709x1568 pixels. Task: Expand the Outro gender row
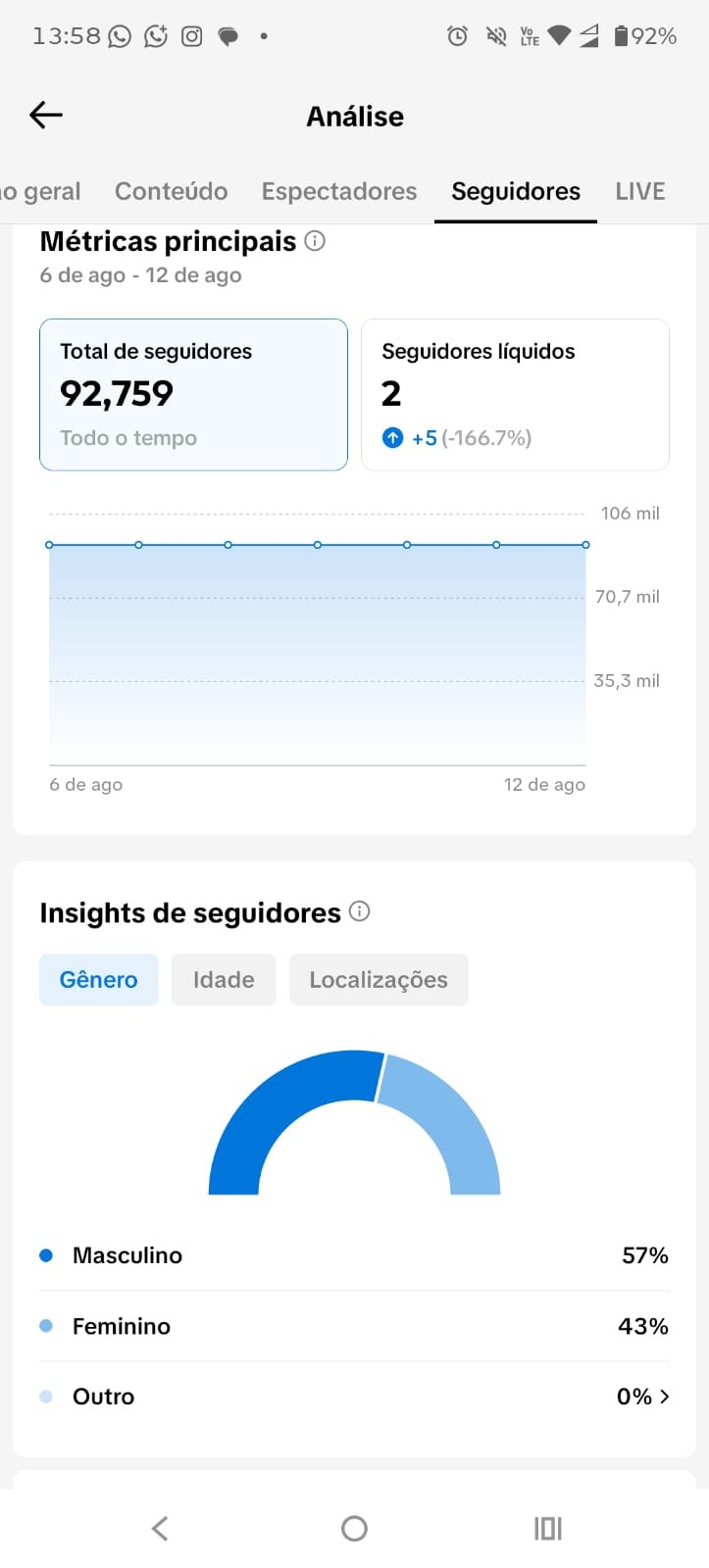pyautogui.click(x=354, y=1396)
